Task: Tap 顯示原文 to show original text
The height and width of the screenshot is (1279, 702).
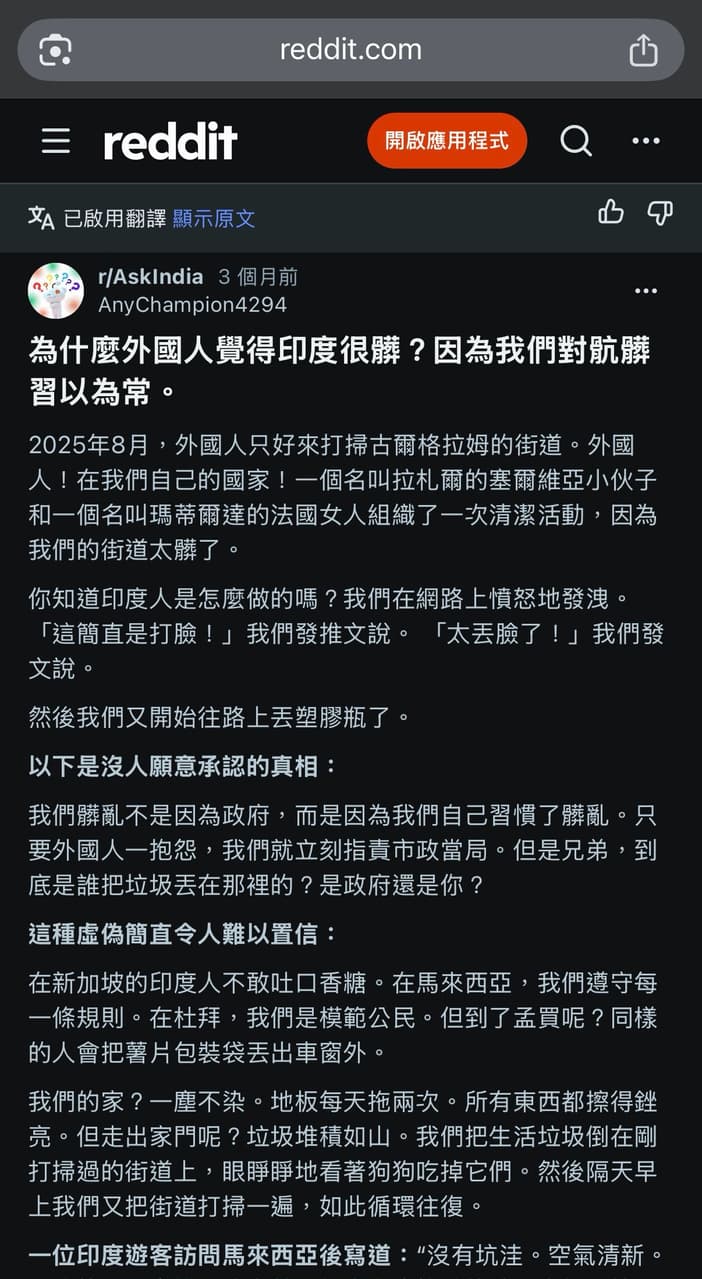Action: (214, 218)
